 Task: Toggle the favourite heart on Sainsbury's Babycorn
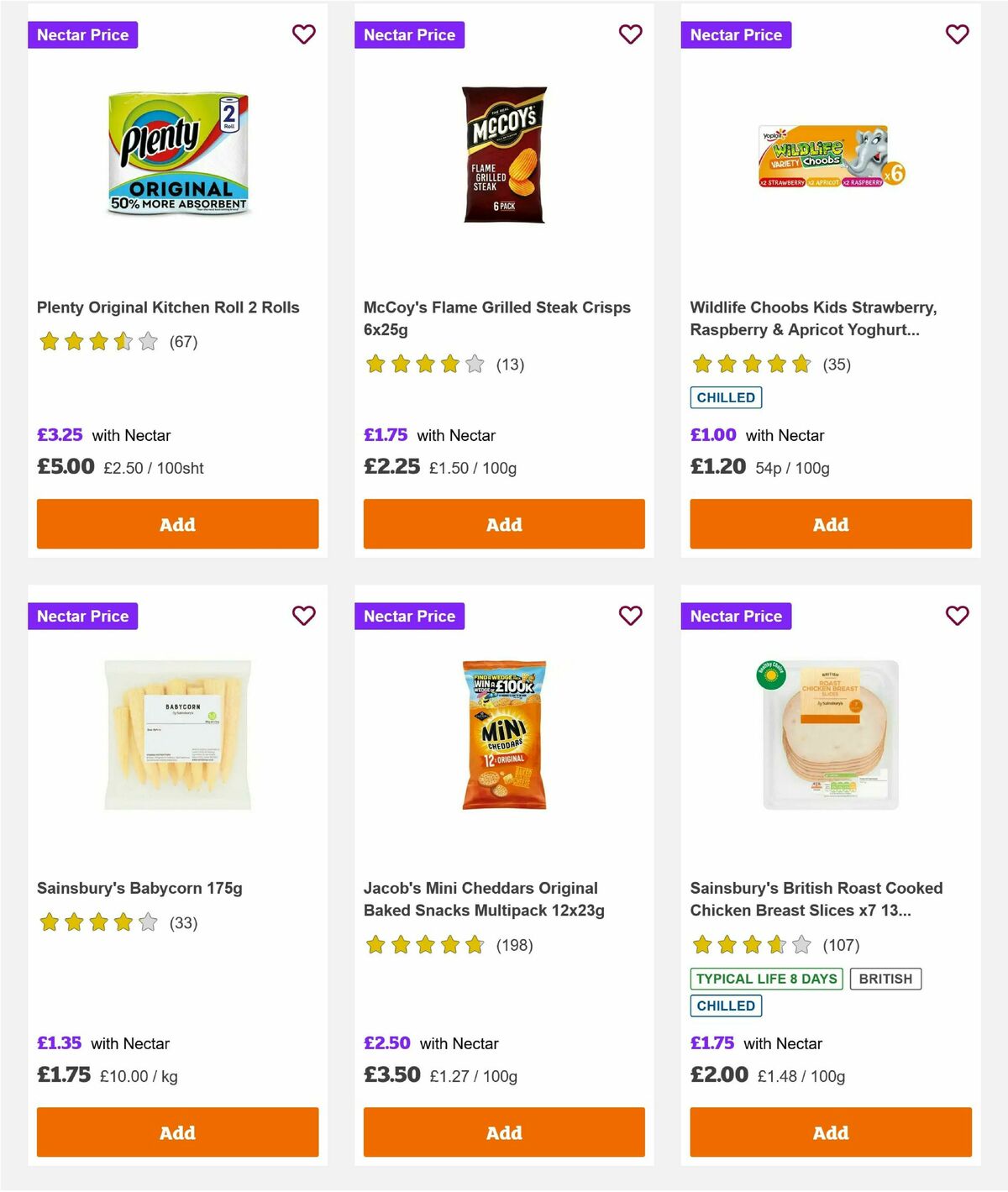pyautogui.click(x=303, y=616)
